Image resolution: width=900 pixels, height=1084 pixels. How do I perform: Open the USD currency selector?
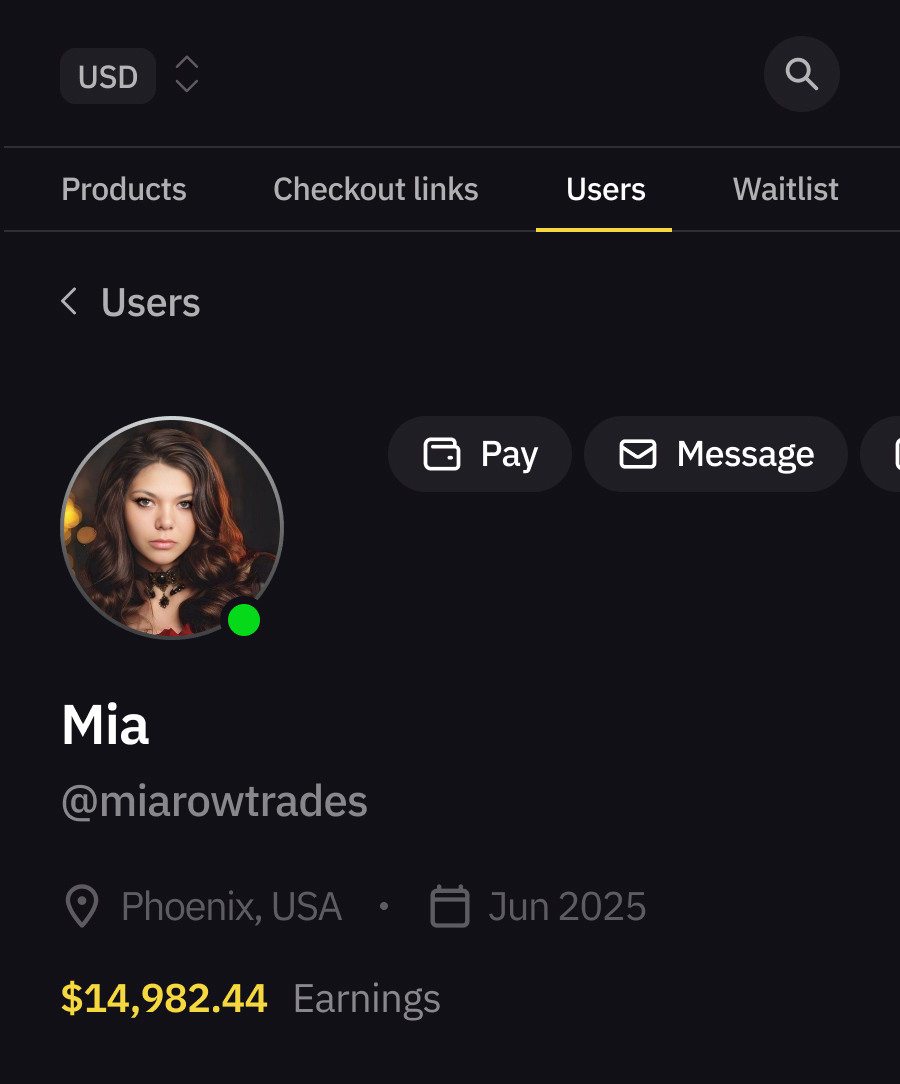pyautogui.click(x=130, y=76)
